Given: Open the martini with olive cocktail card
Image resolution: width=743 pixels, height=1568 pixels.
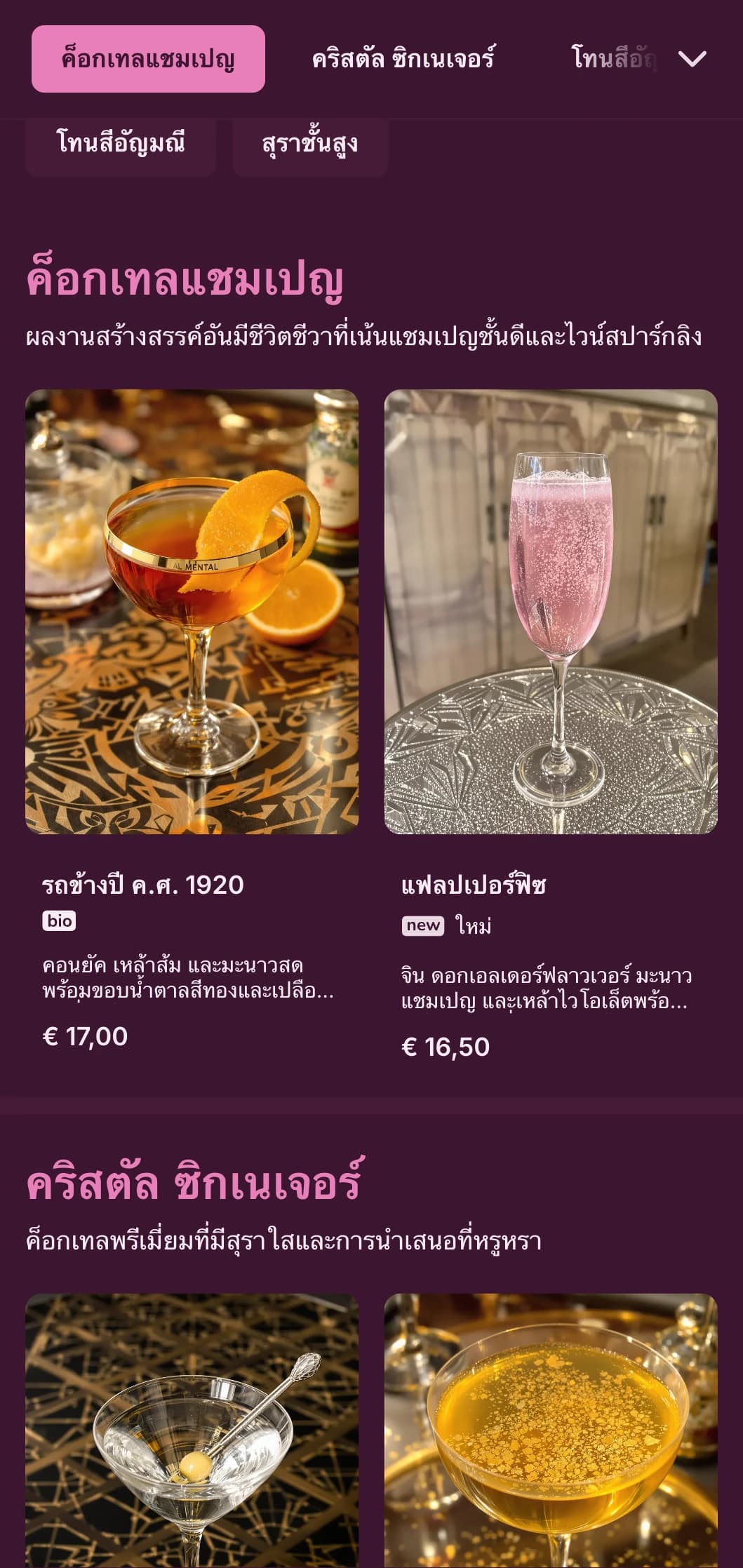Looking at the screenshot, I should point(192,1431).
